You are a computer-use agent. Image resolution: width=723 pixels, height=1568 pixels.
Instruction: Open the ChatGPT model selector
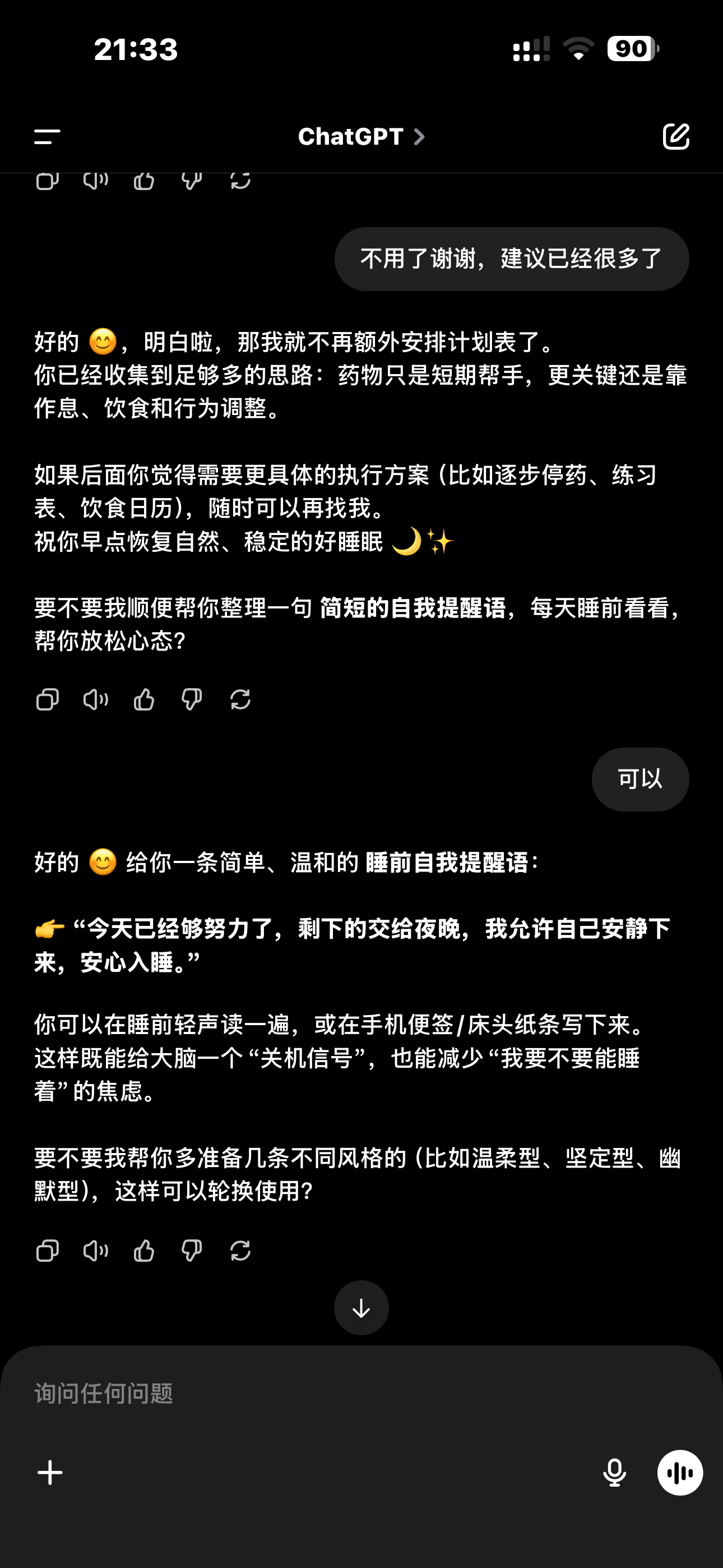[361, 137]
